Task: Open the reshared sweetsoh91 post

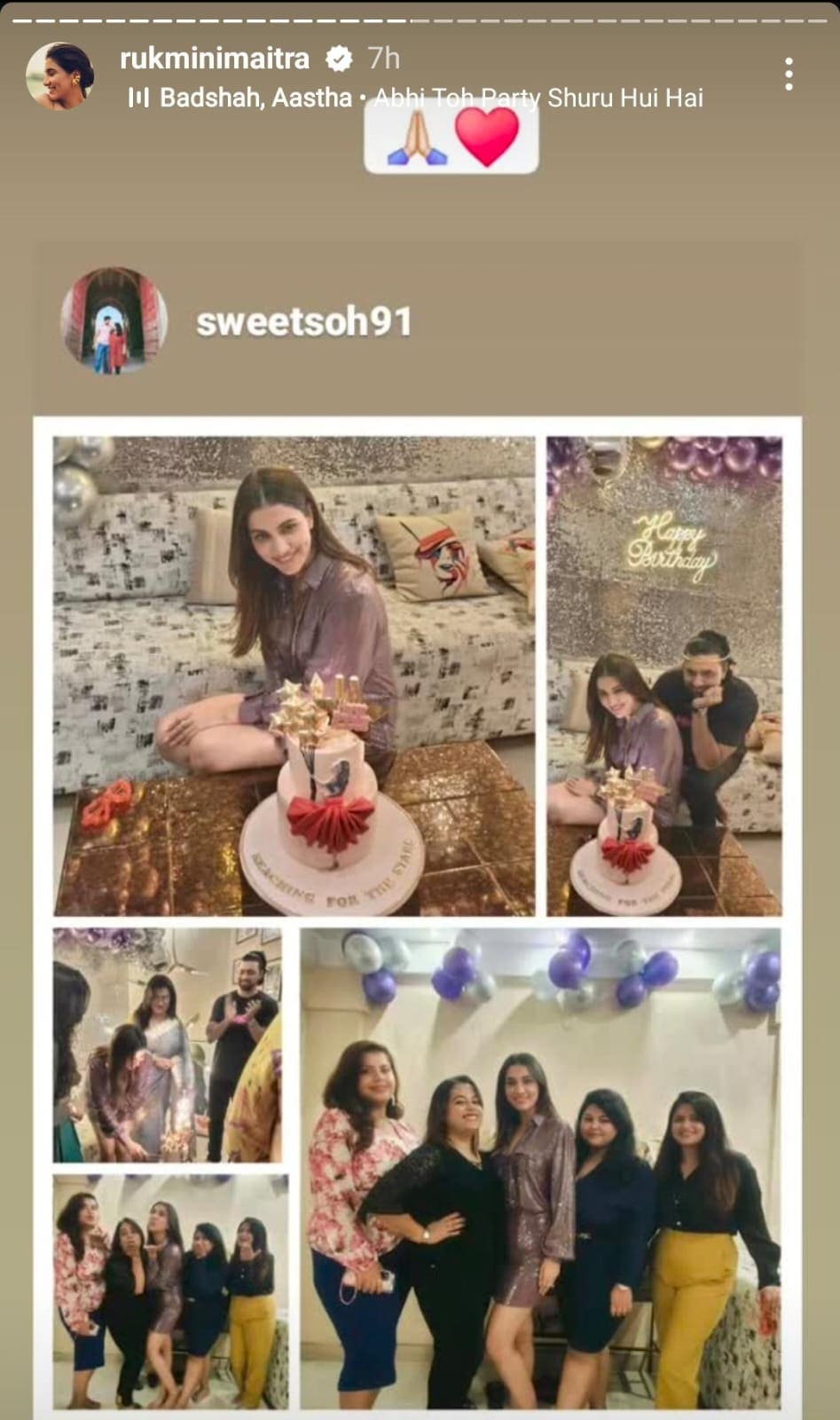Action: pyautogui.click(x=417, y=914)
